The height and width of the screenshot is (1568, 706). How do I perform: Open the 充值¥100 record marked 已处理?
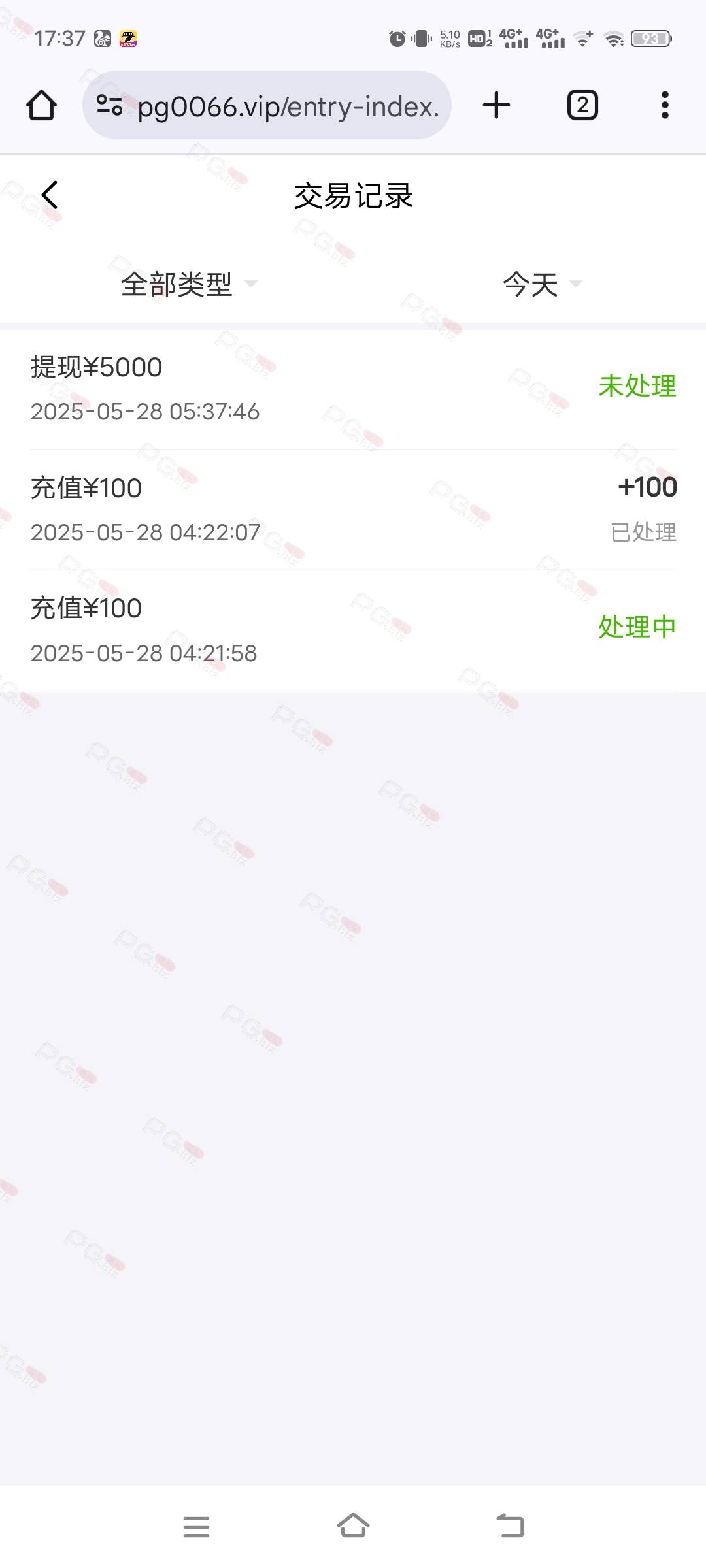click(353, 510)
